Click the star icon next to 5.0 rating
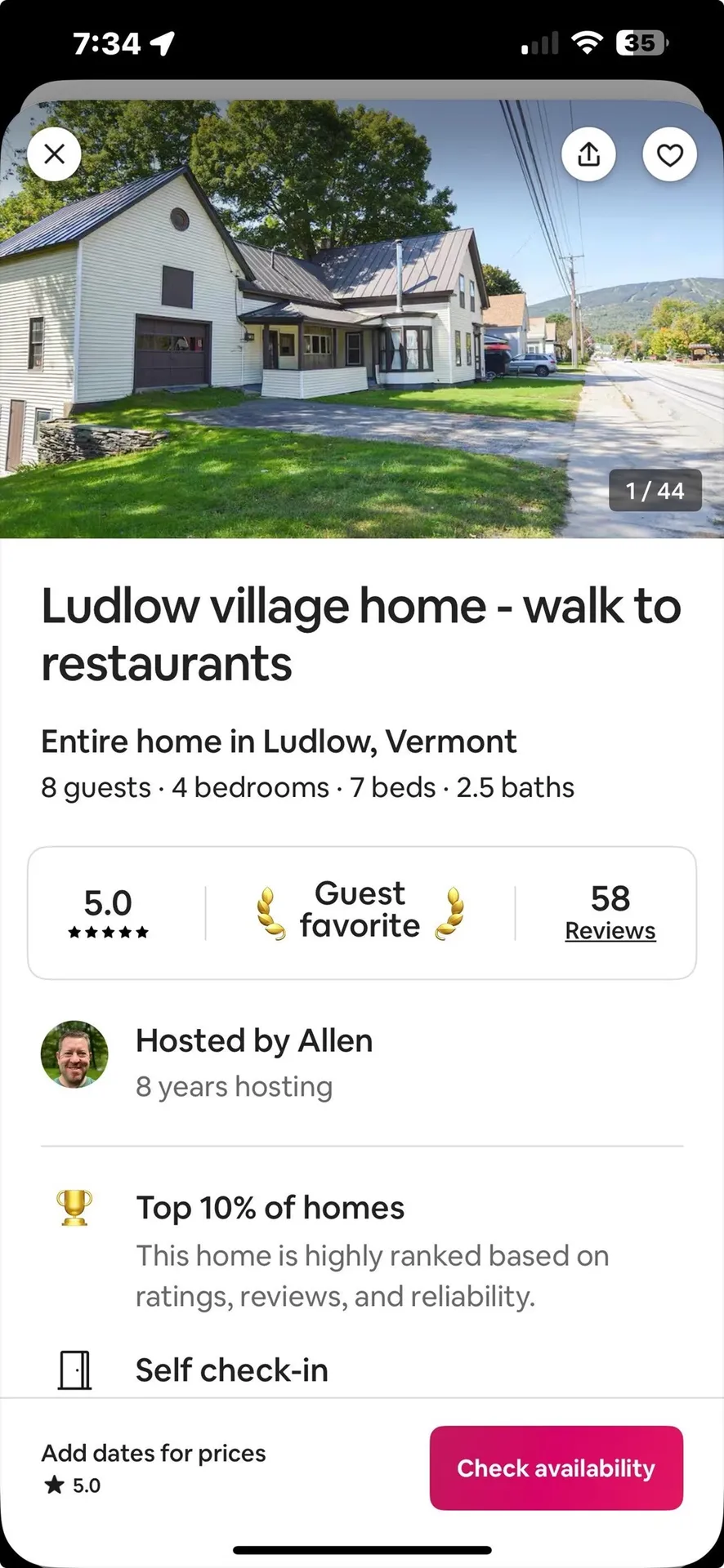This screenshot has height=1568, width=724. pos(54,1486)
